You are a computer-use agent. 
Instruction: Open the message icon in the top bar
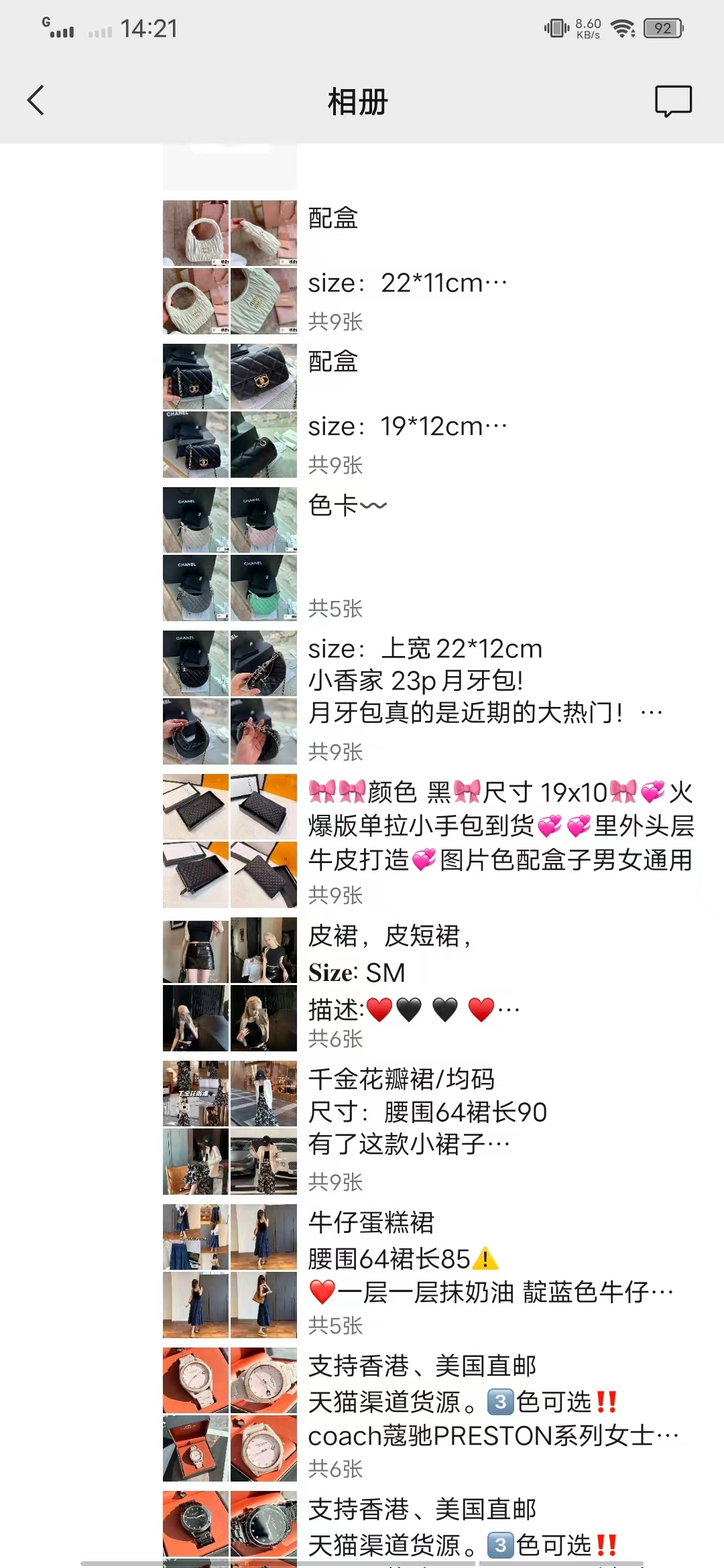(x=672, y=101)
